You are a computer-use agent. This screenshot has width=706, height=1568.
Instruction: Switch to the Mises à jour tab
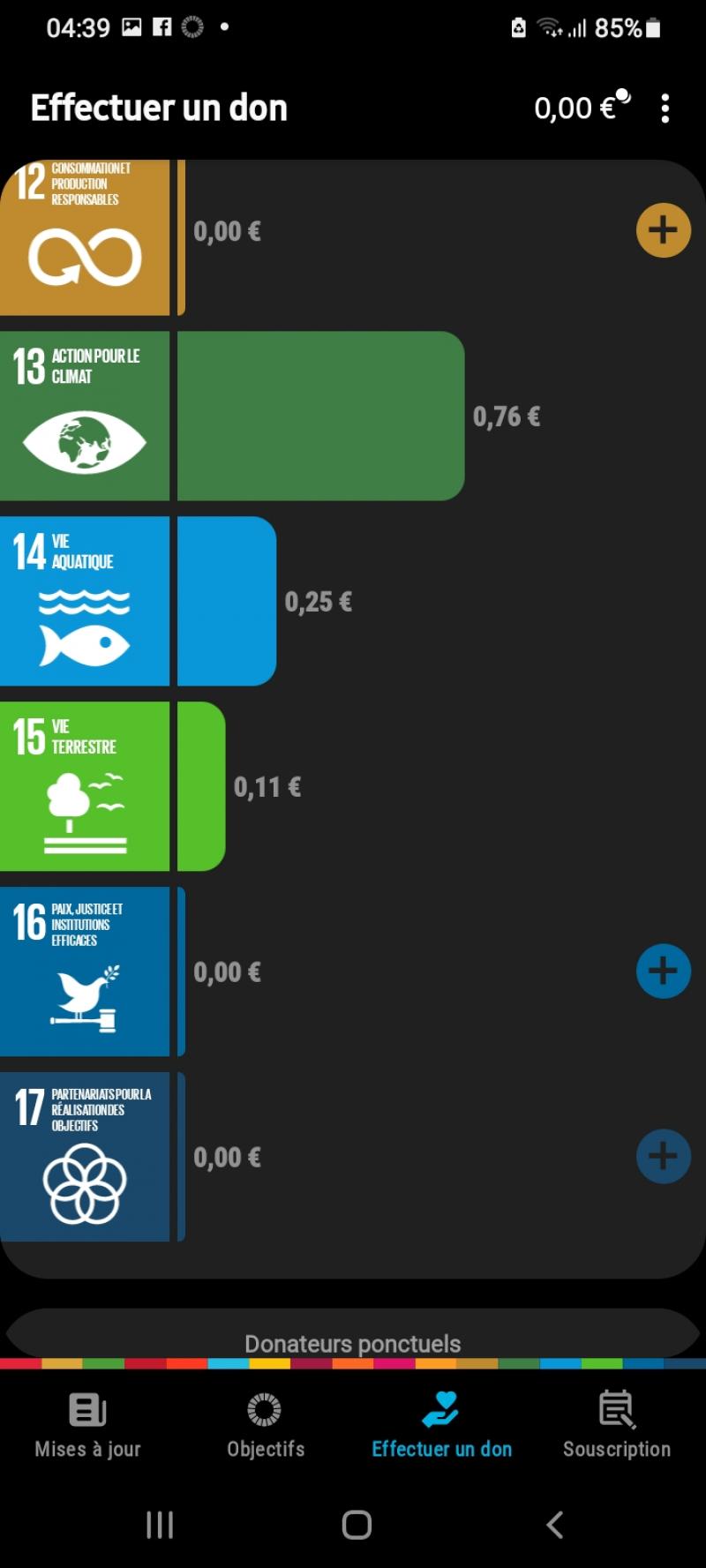[87, 1425]
